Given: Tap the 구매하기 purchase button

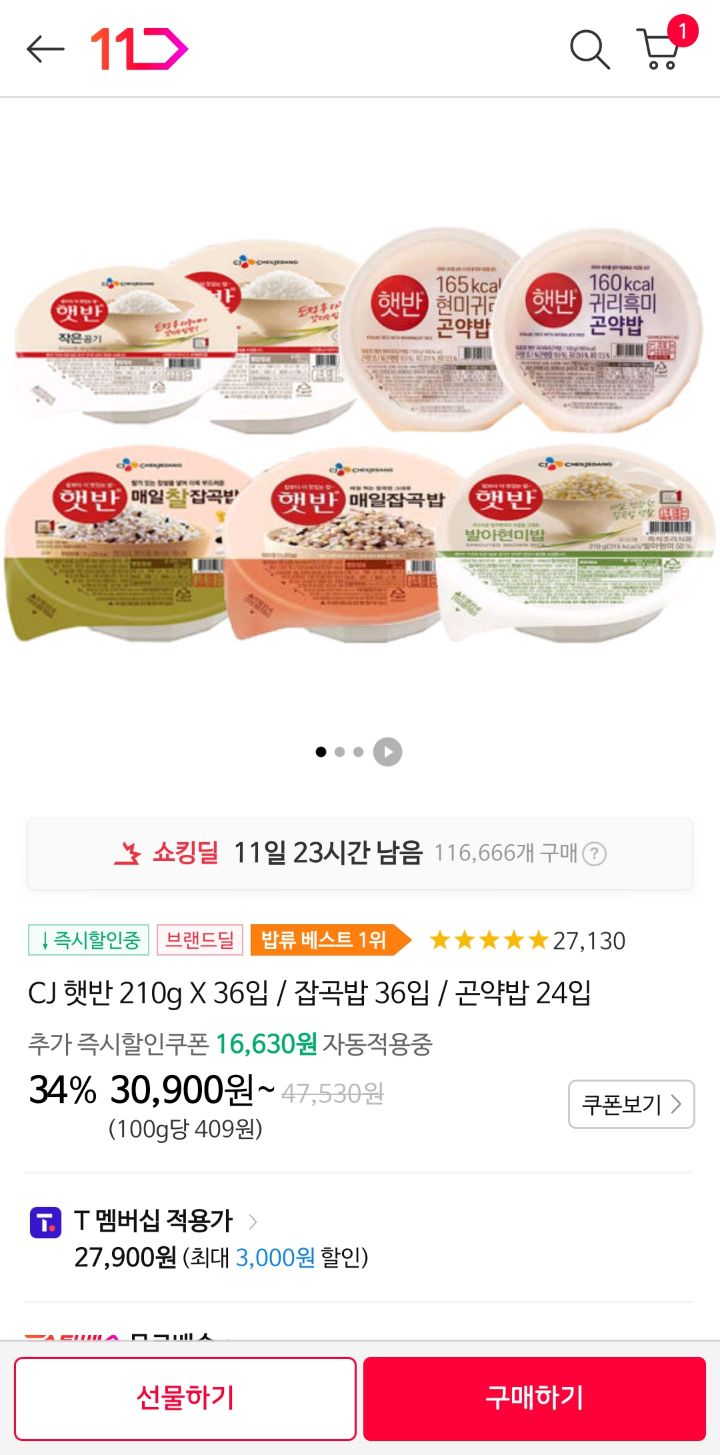Looking at the screenshot, I should (x=534, y=1398).
